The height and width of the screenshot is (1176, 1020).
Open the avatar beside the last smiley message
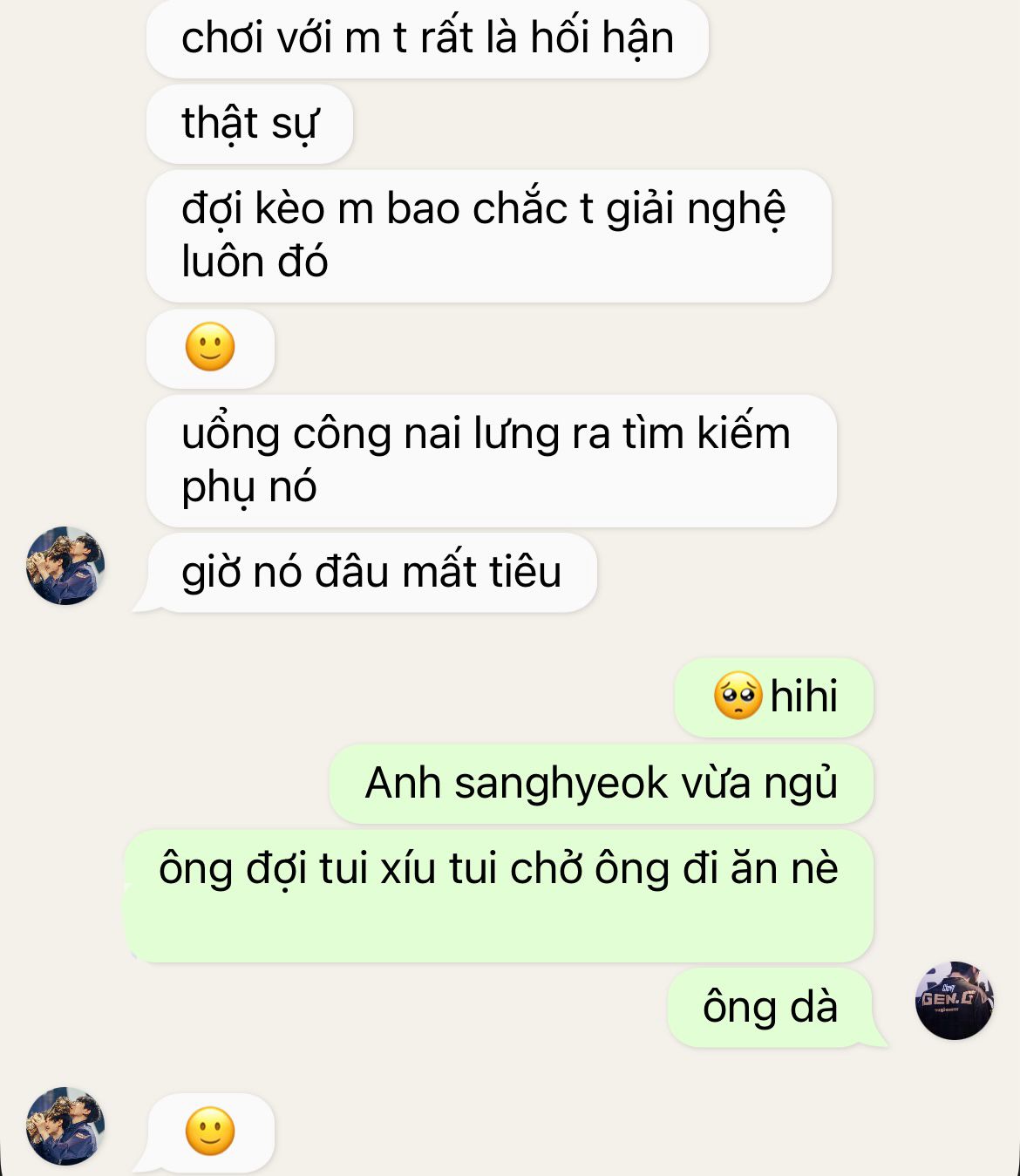click(x=65, y=1126)
